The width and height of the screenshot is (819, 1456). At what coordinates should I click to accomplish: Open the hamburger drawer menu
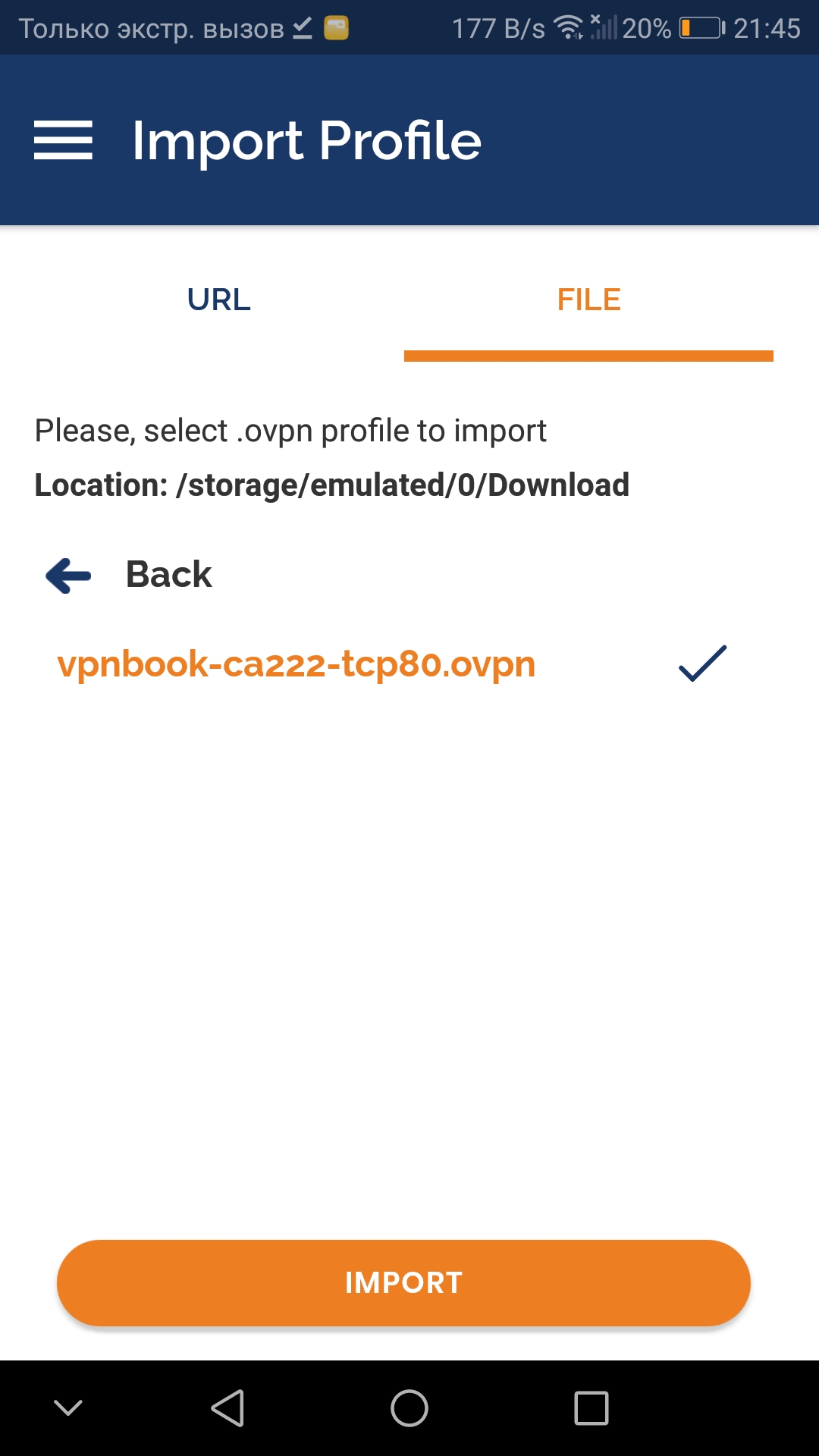pos(63,140)
